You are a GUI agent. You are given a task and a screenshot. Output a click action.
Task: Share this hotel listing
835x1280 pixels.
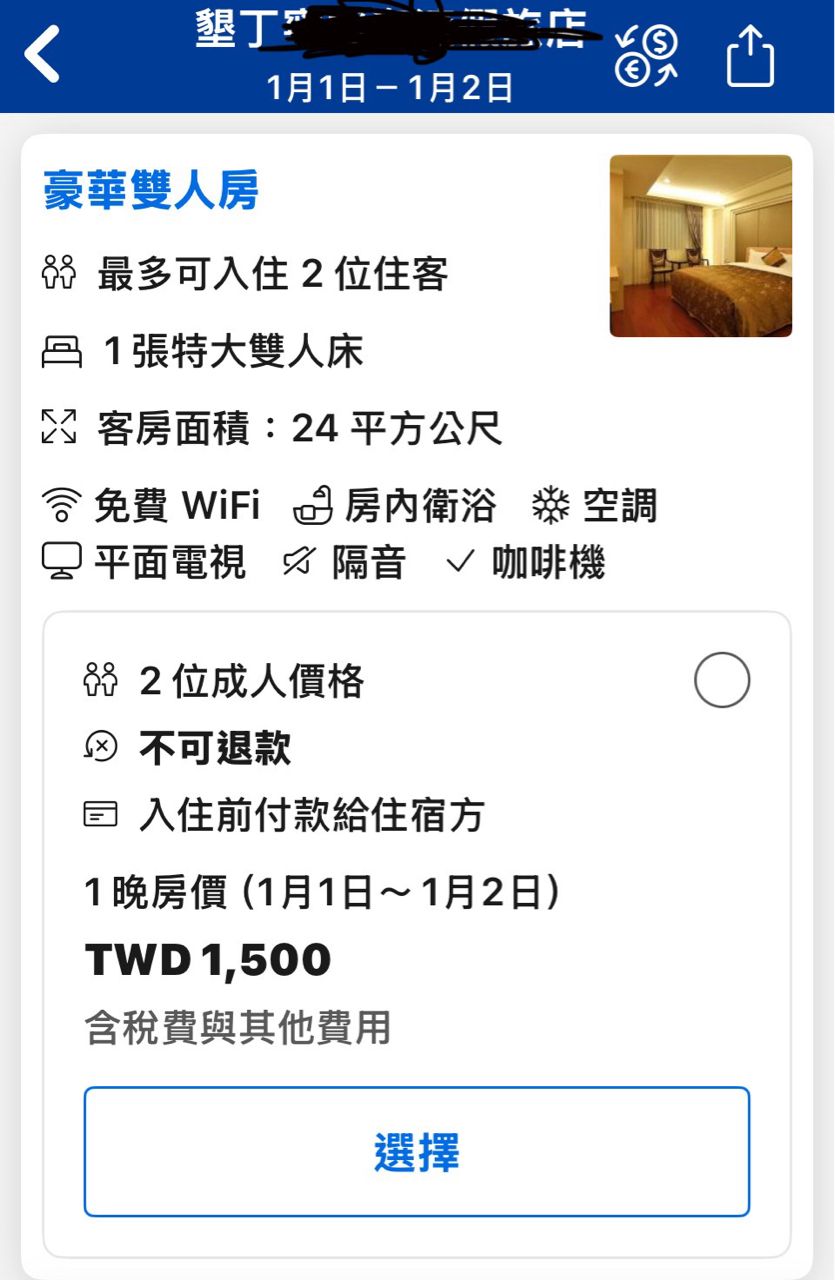(x=750, y=56)
